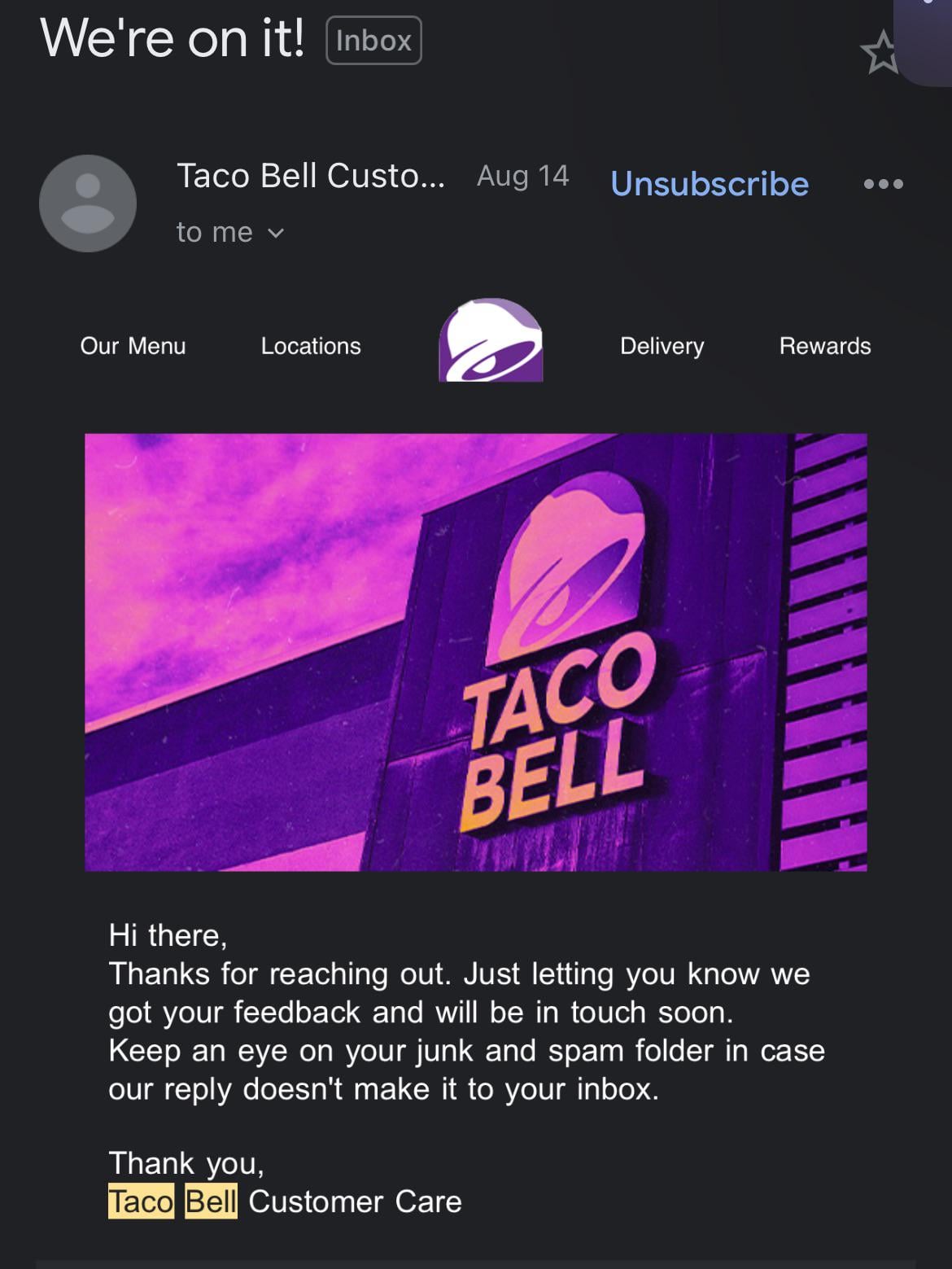Viewport: 952px width, 1269px height.
Task: Open the sender's profile avatar
Action: 88,203
